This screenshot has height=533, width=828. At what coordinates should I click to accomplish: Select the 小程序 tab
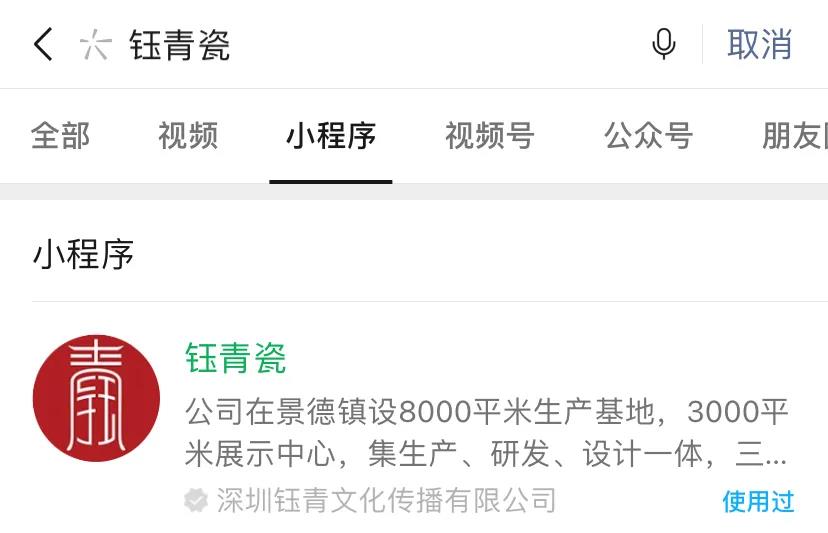coord(331,136)
